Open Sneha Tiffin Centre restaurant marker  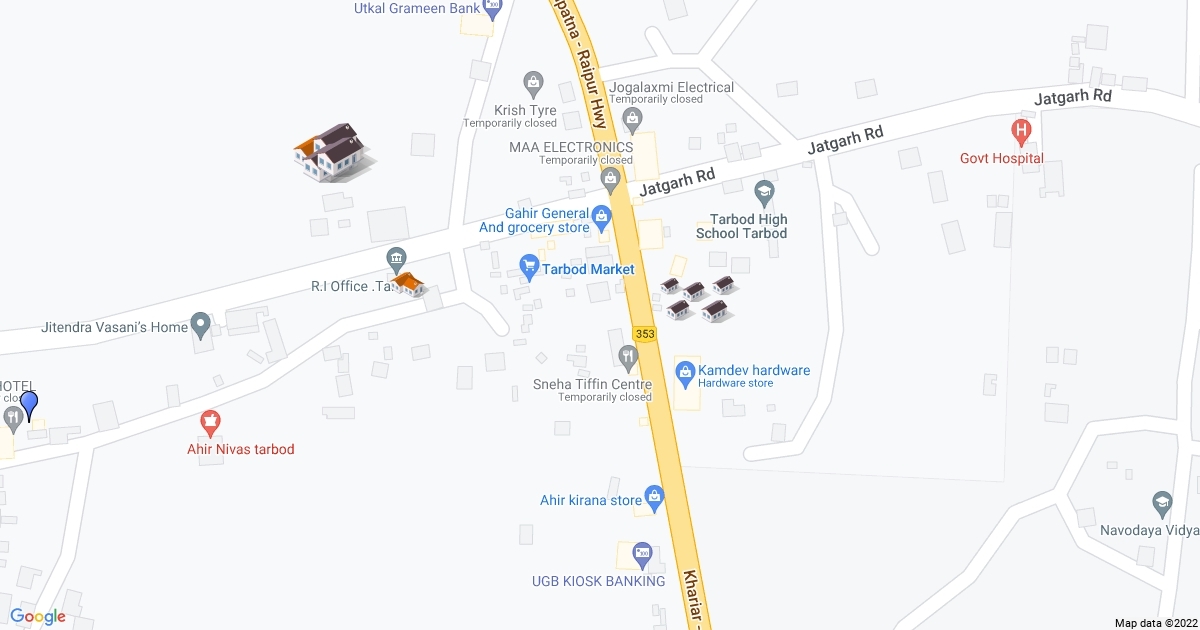(627, 355)
